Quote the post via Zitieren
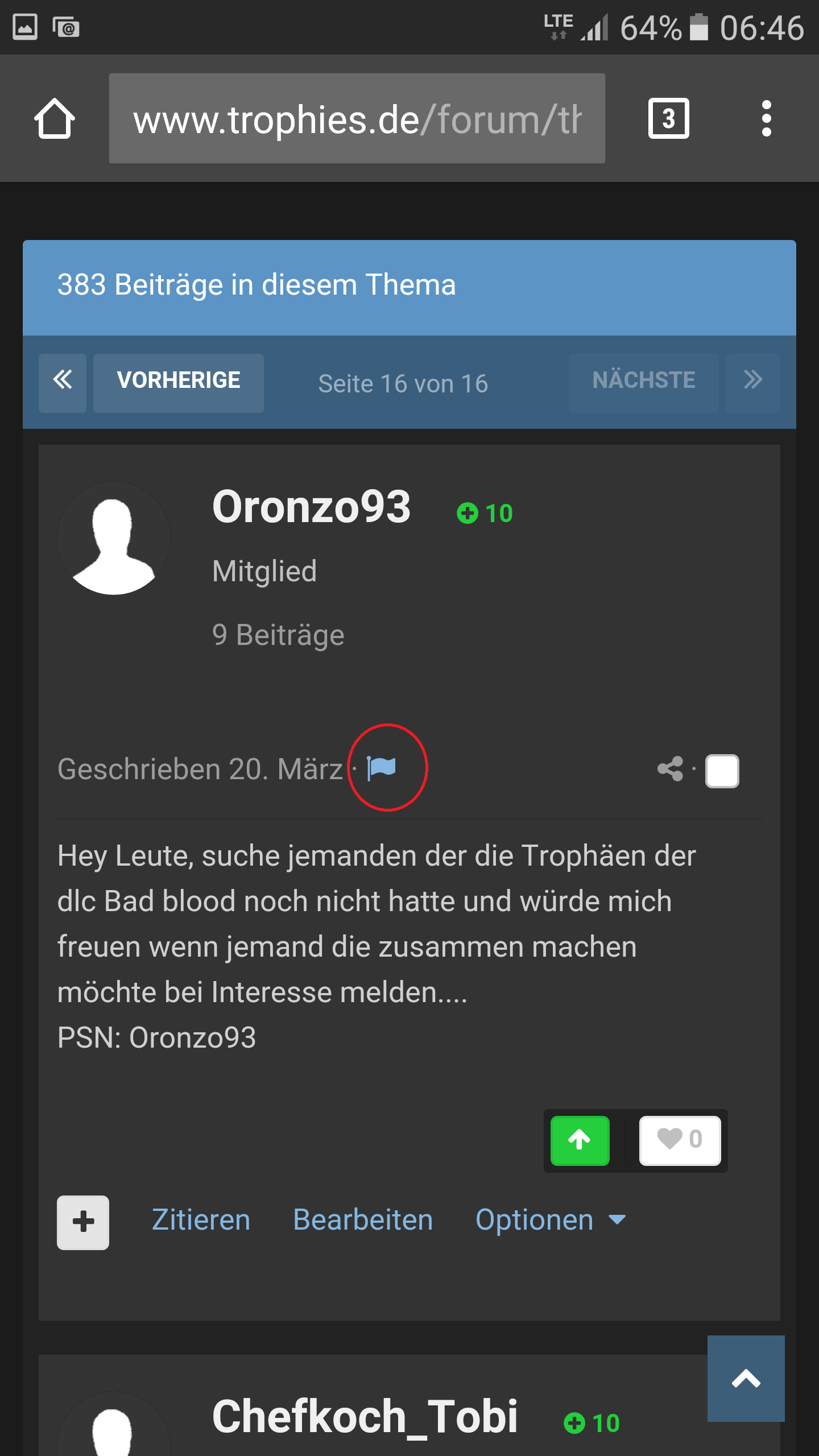Screen dimensions: 819x1456 point(201,1219)
